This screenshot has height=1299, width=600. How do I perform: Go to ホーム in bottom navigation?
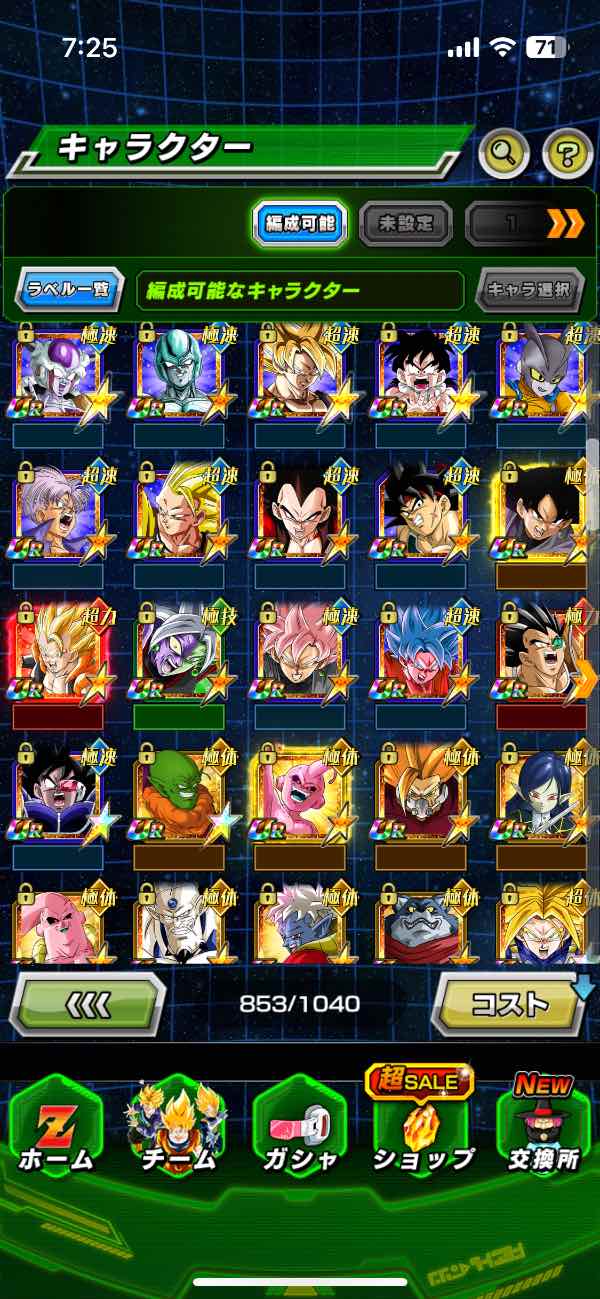coord(55,1125)
